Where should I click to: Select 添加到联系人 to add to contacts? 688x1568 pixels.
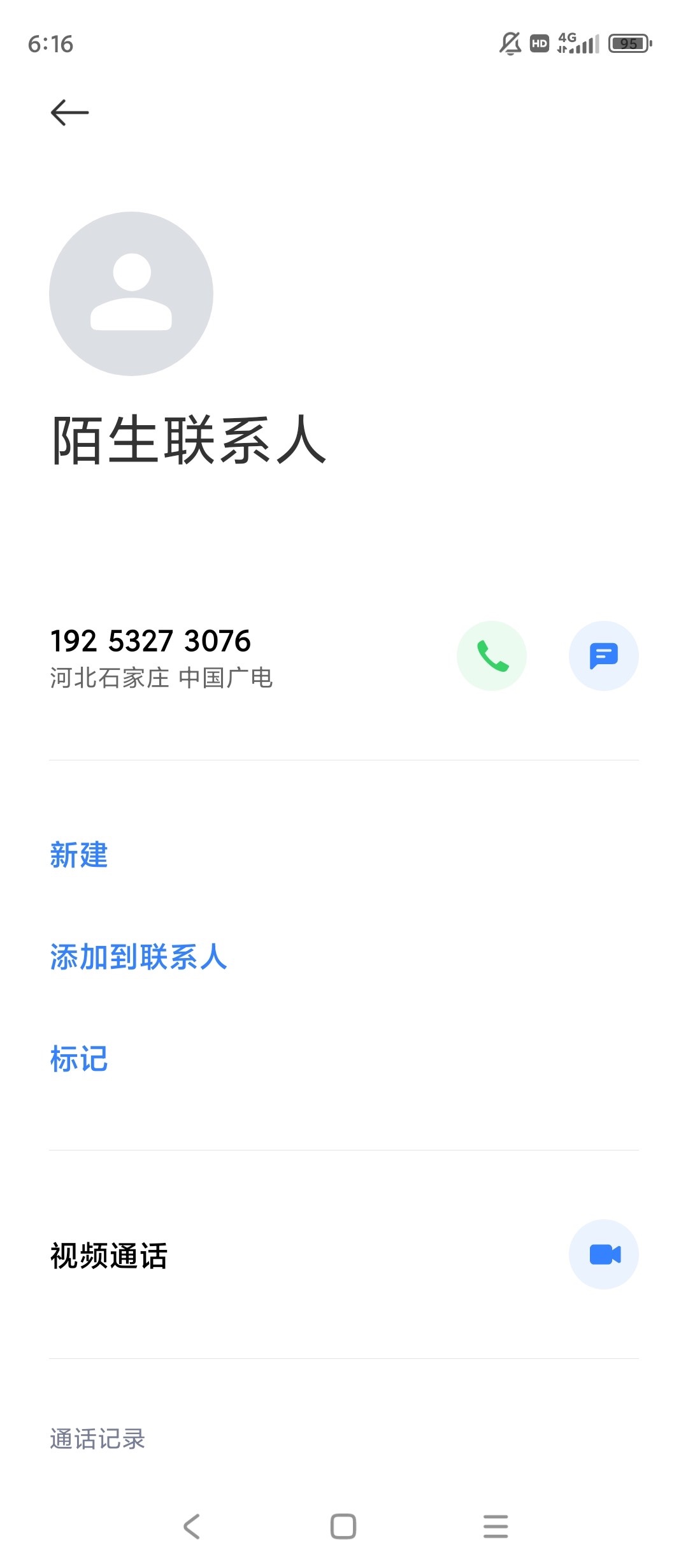(140, 957)
